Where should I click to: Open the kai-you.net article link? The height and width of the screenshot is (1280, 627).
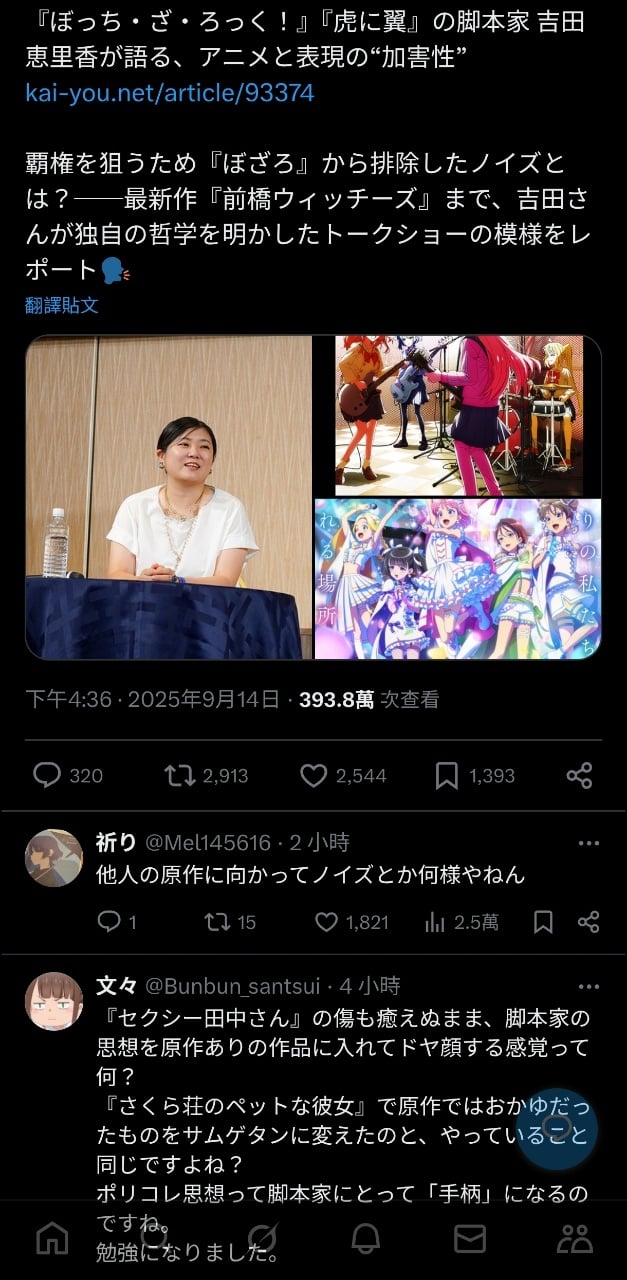click(x=170, y=93)
